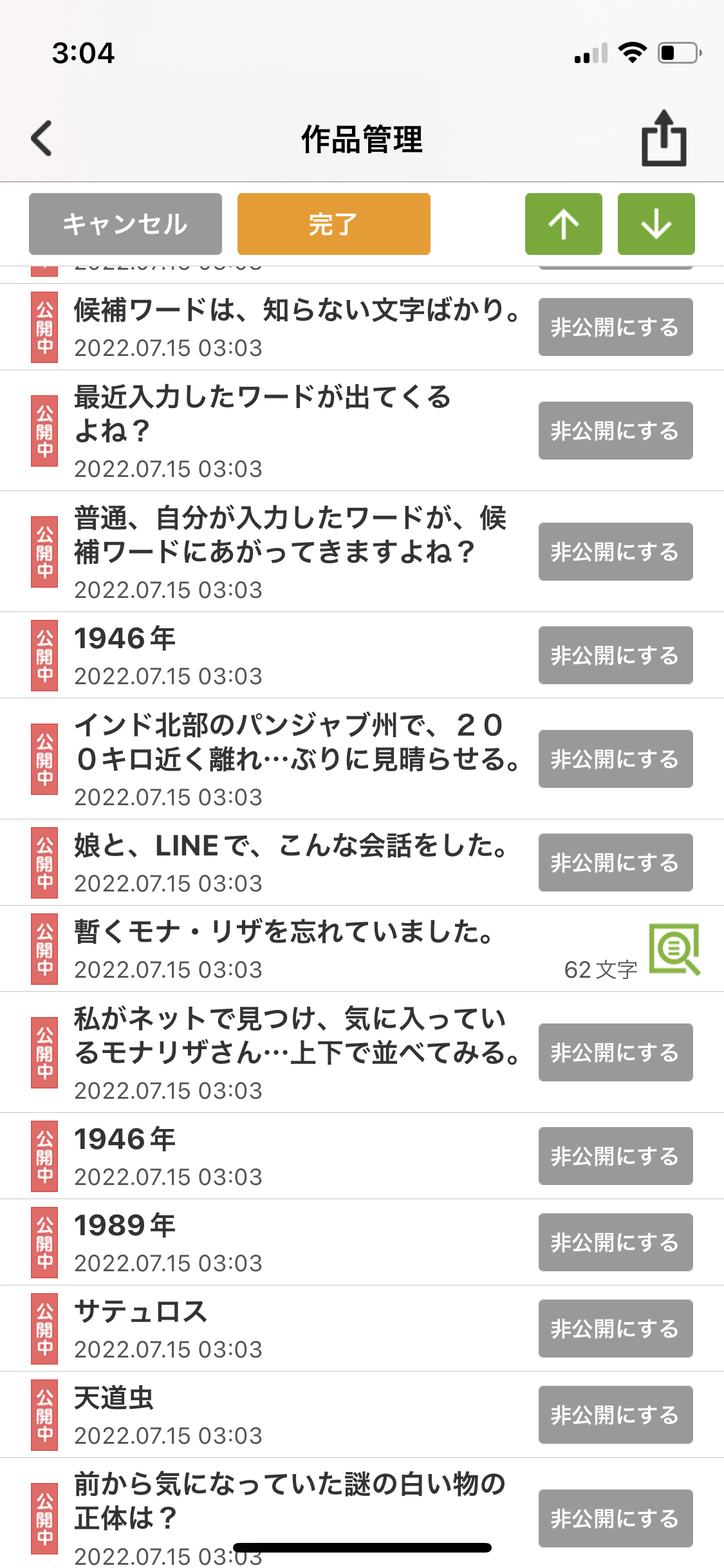Image resolution: width=724 pixels, height=1568 pixels.
Task: Confirm with the 完了 button
Action: 333,224
